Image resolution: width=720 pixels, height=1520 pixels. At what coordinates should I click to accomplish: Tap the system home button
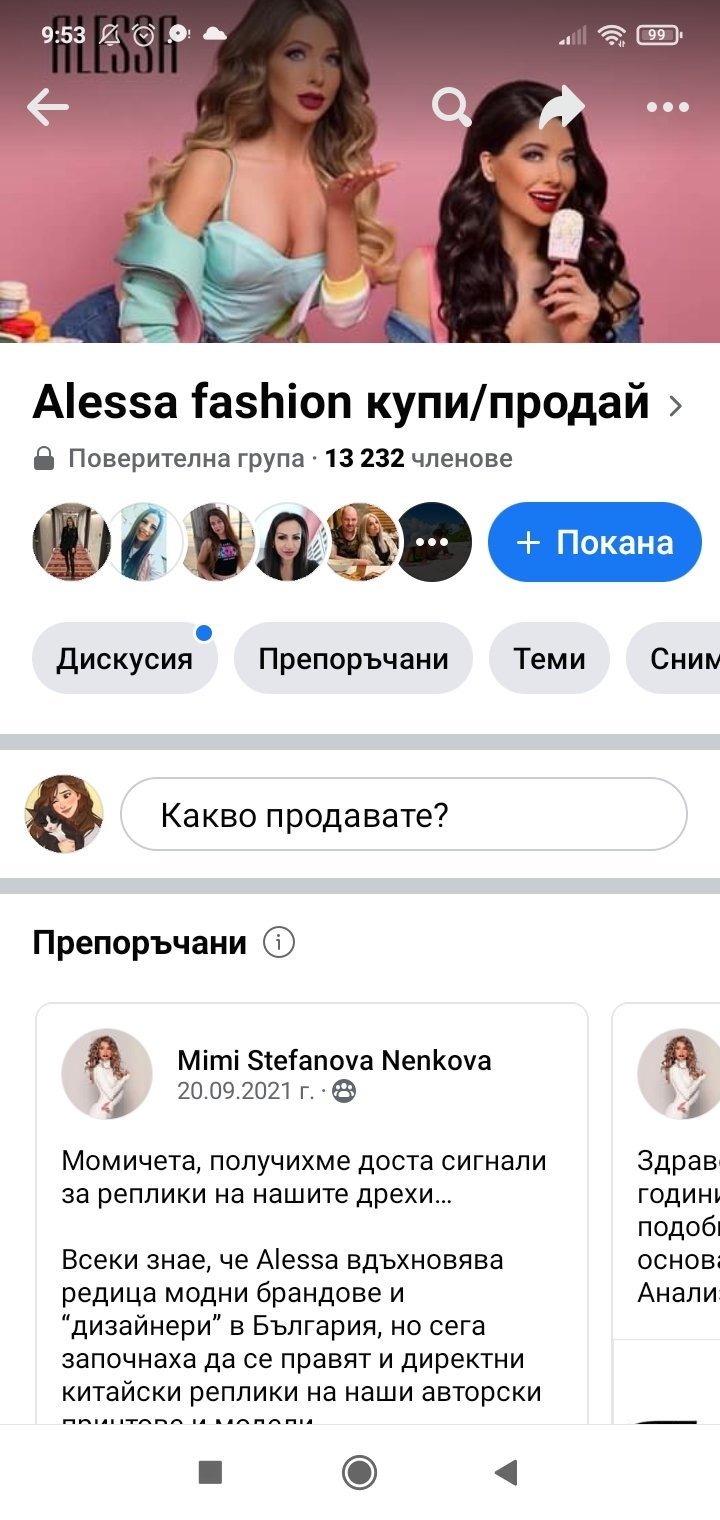pos(359,1472)
